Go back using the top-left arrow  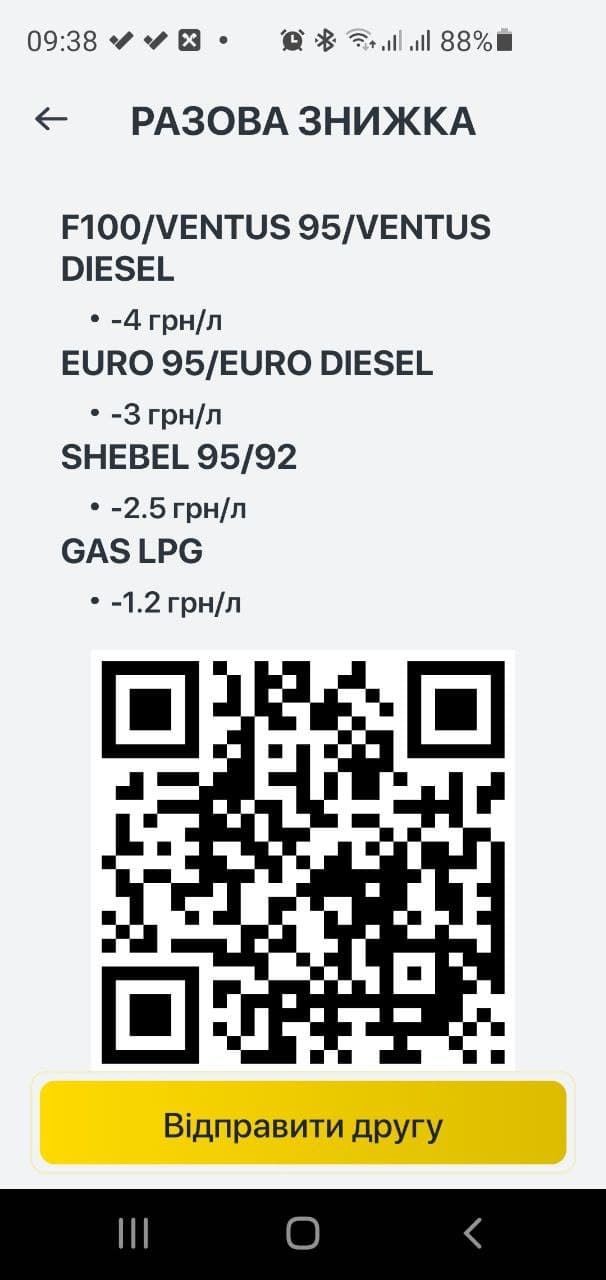(x=51, y=119)
